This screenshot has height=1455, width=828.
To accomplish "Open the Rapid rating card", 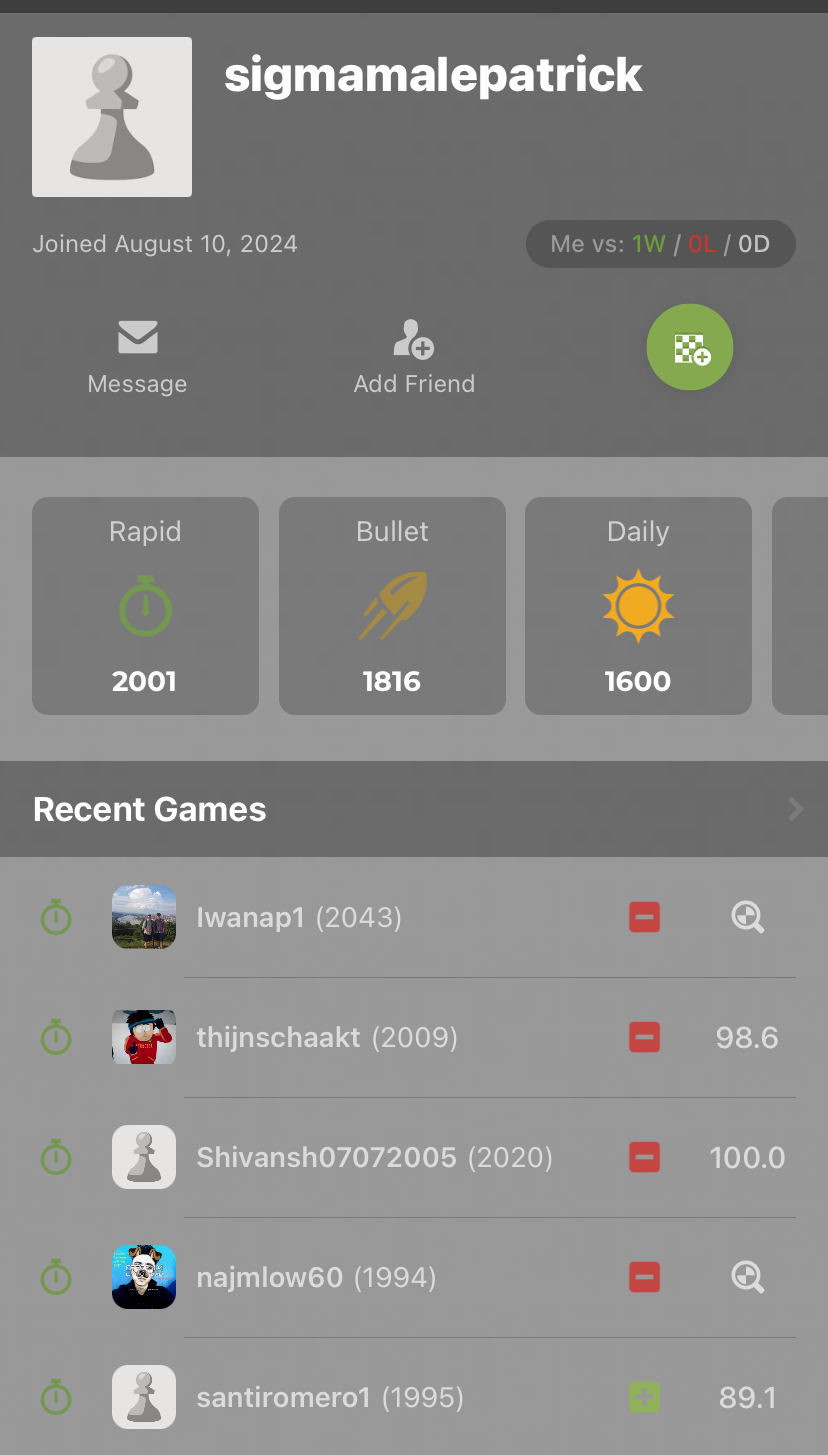I will 145,606.
